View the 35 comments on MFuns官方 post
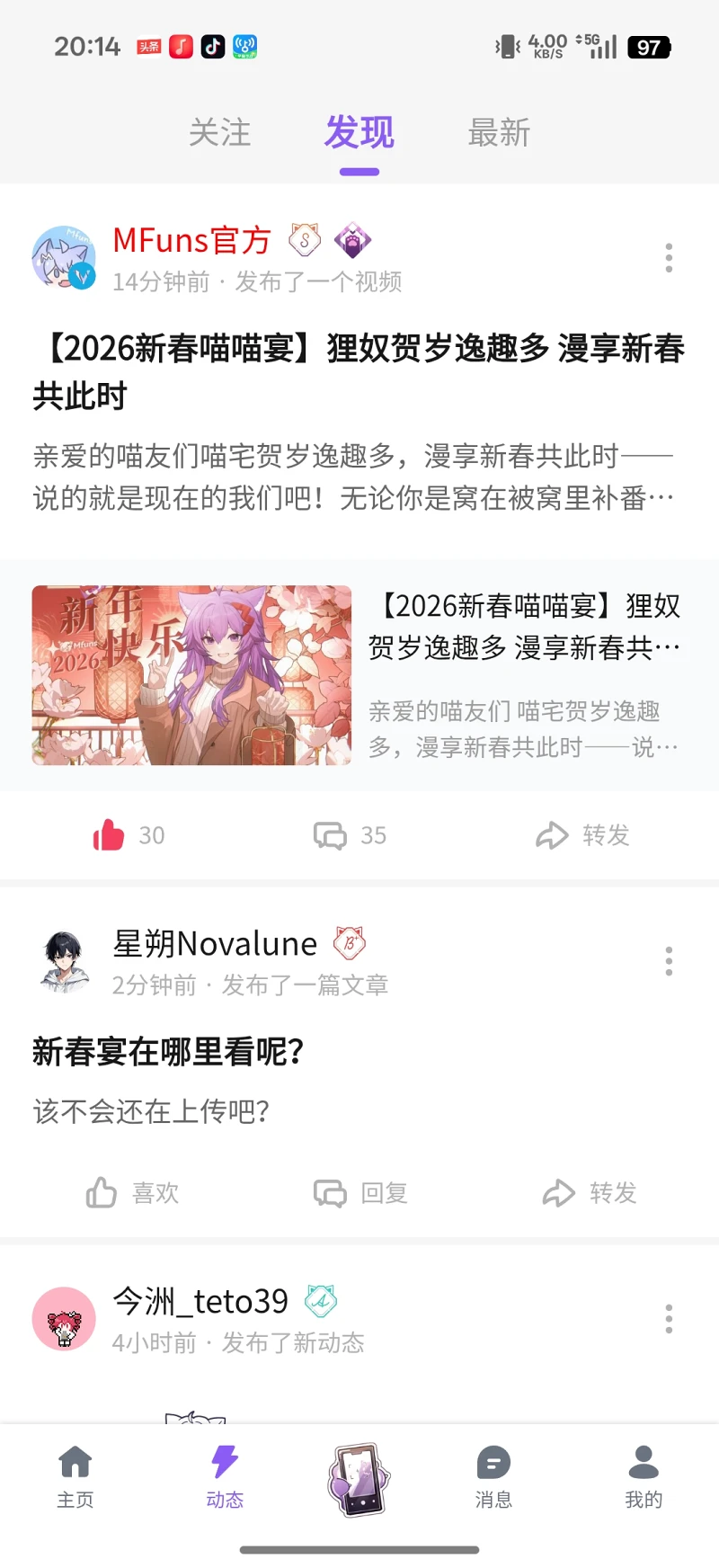Screen dimensions: 719x1568 [350, 835]
